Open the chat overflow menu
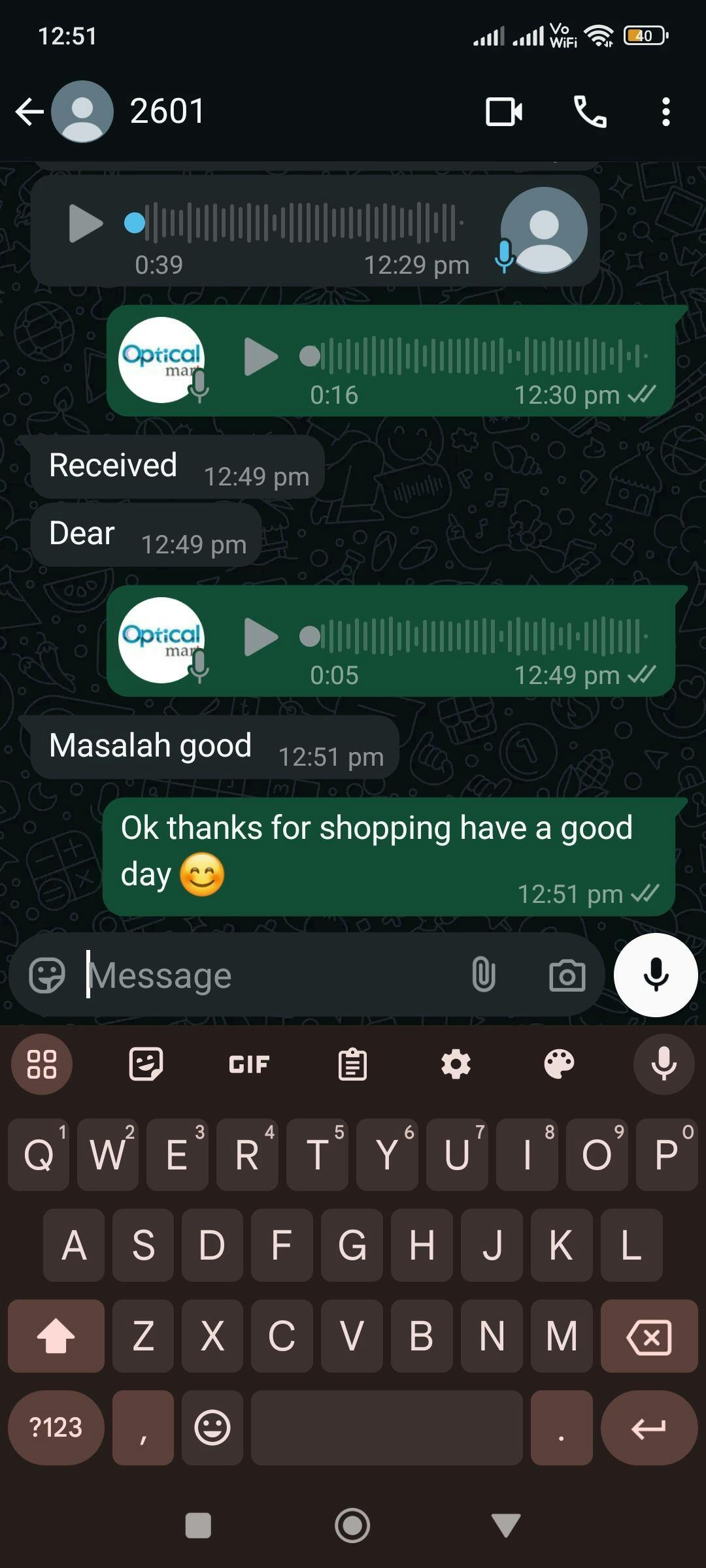The image size is (706, 1568). (665, 112)
